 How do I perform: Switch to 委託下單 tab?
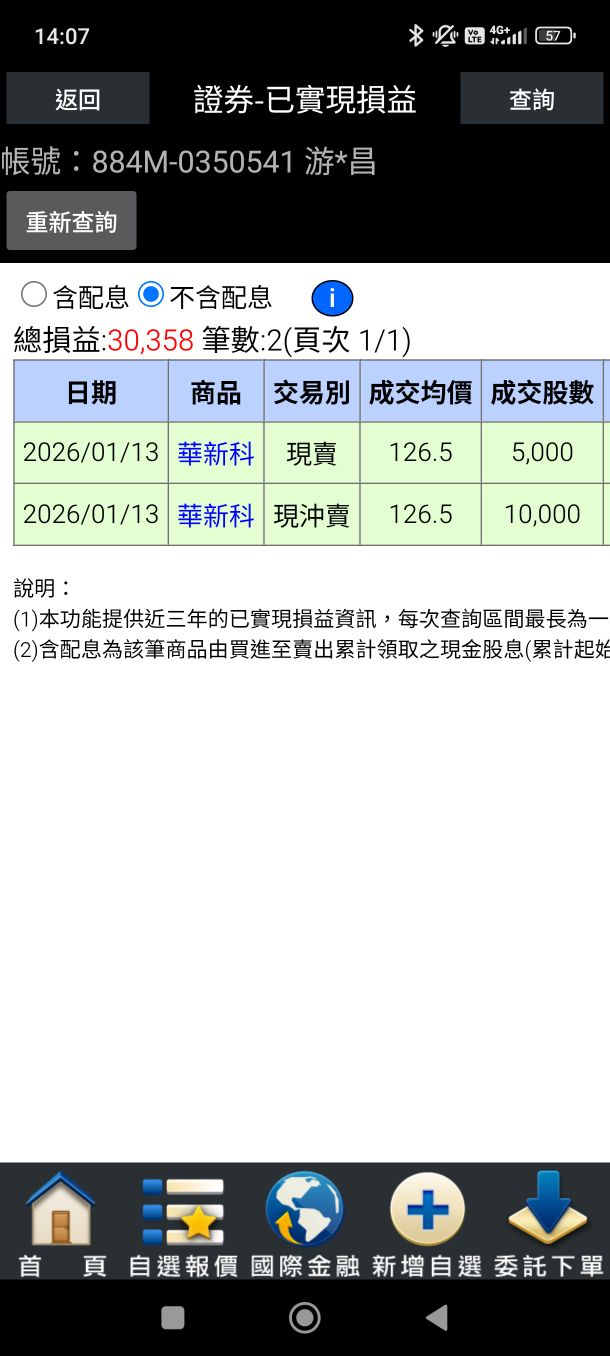[x=548, y=1222]
